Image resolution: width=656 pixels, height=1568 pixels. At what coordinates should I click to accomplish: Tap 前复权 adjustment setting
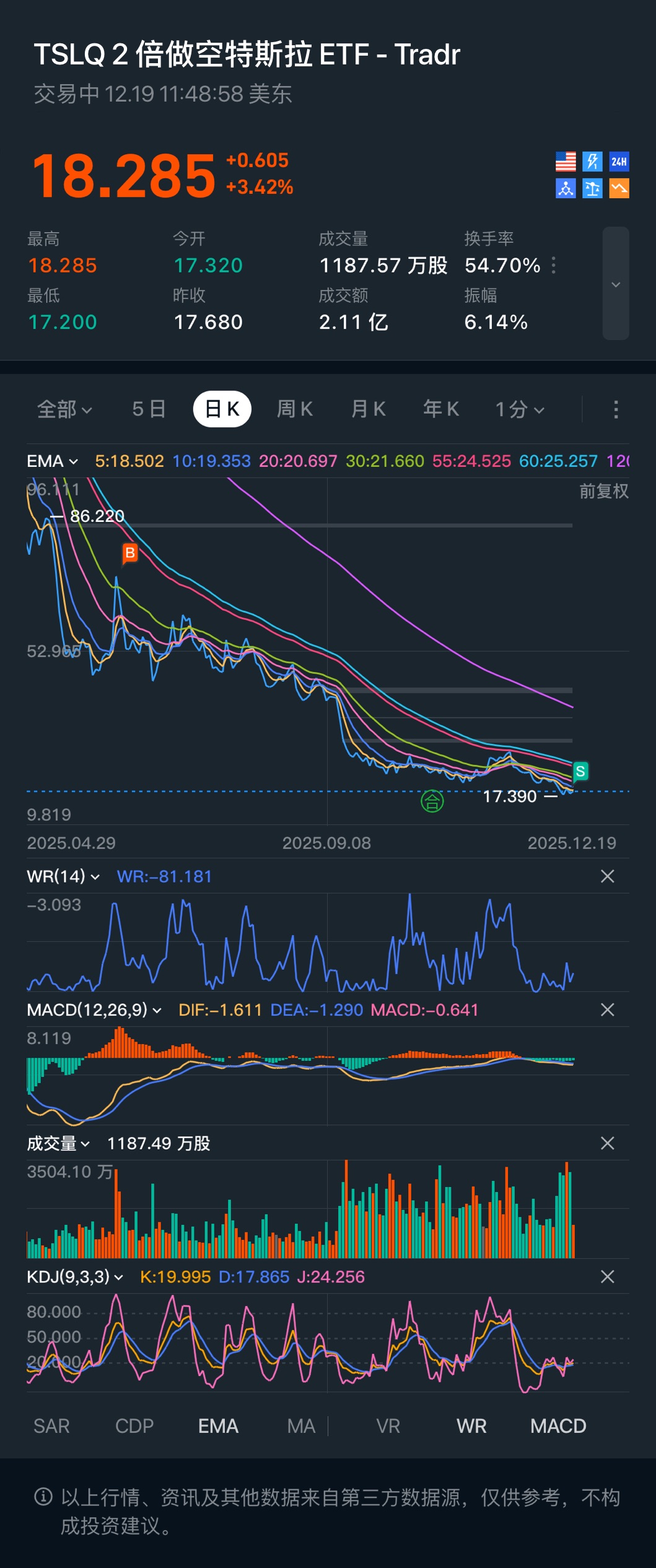click(x=603, y=491)
